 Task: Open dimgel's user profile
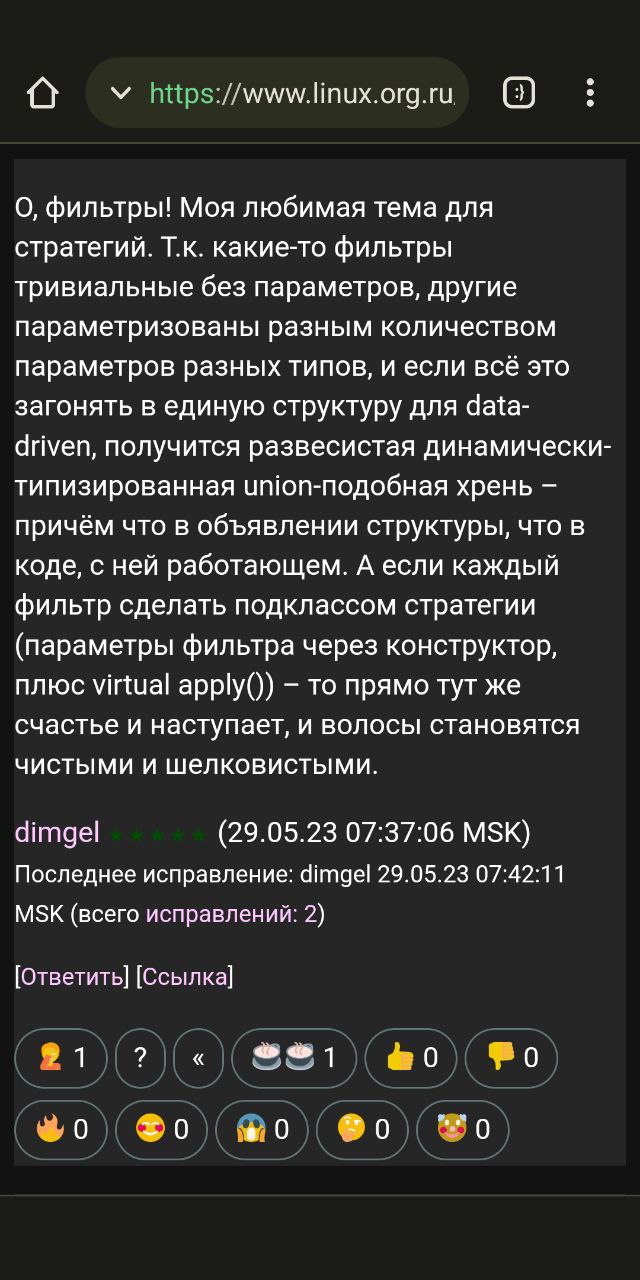point(57,832)
